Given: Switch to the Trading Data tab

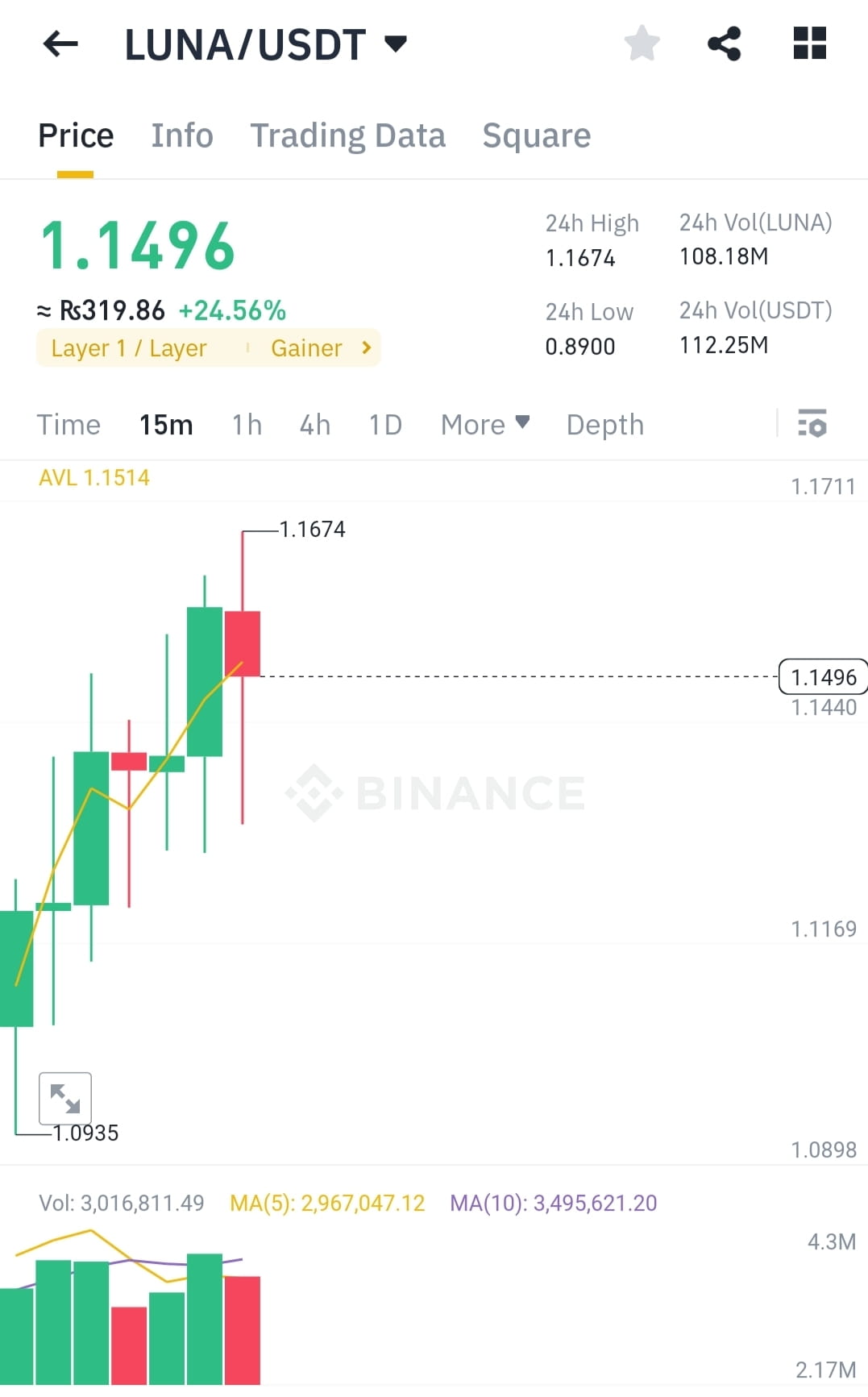Looking at the screenshot, I should tap(348, 135).
